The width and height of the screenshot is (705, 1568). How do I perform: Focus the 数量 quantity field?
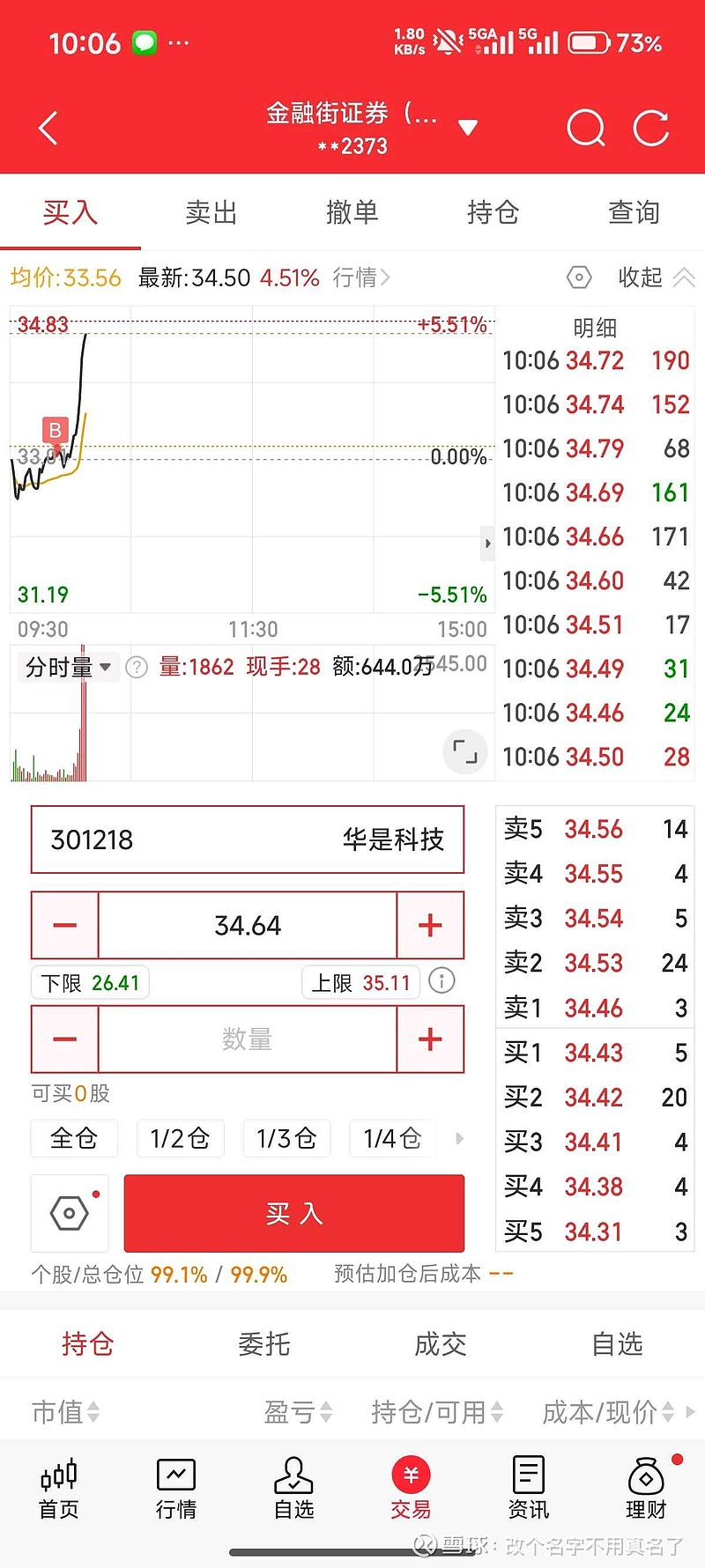click(x=247, y=1039)
